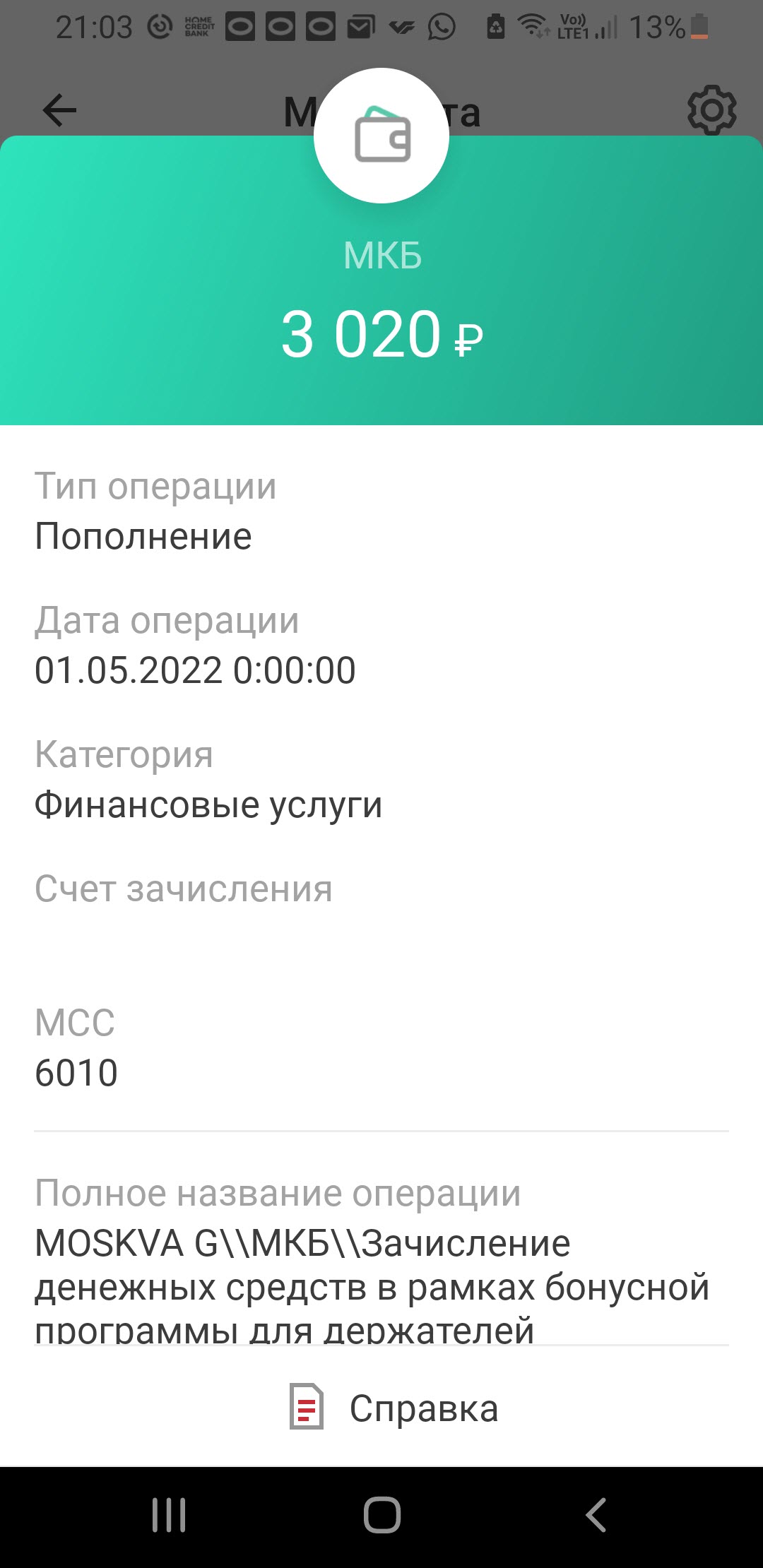Screen dimensions: 763x1568
Task: Tap the system back button
Action: coord(596,1516)
